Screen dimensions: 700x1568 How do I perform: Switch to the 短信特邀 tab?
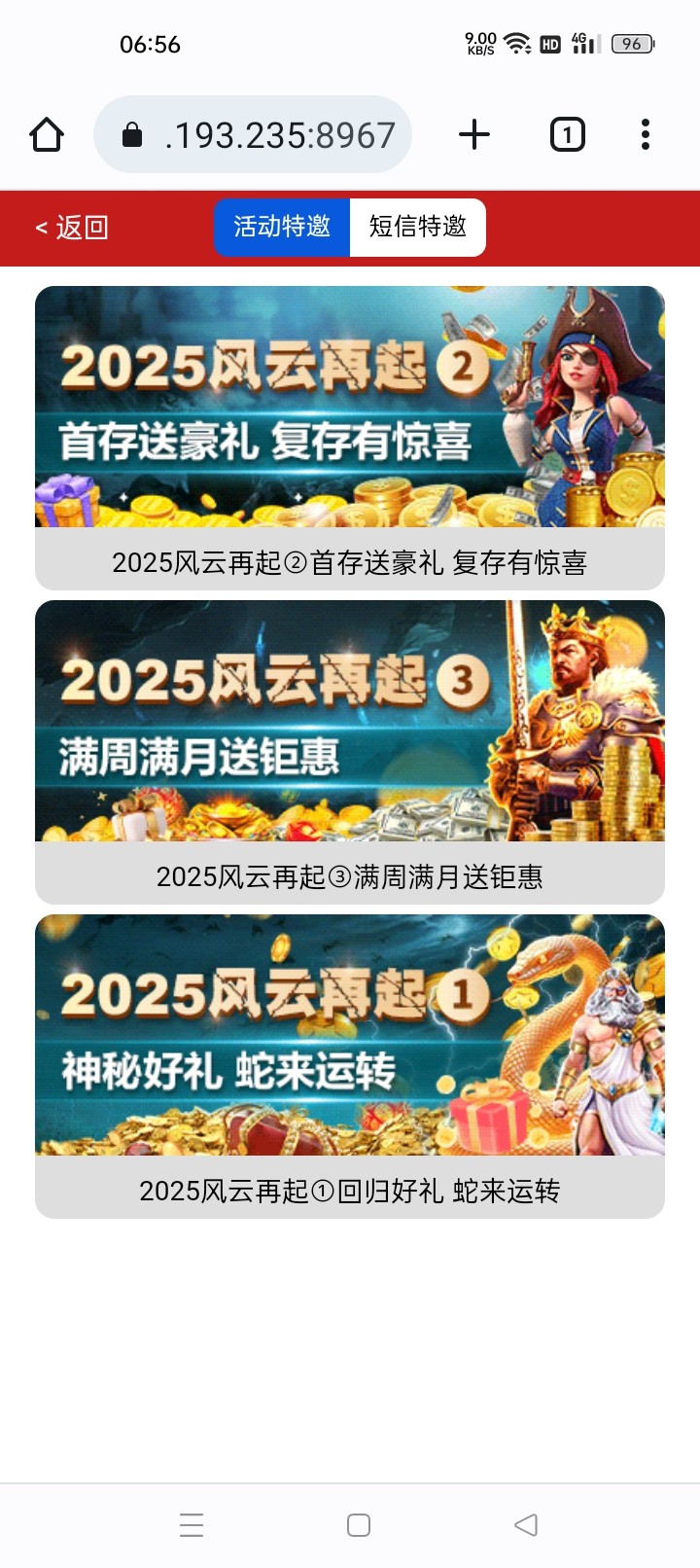pos(417,228)
